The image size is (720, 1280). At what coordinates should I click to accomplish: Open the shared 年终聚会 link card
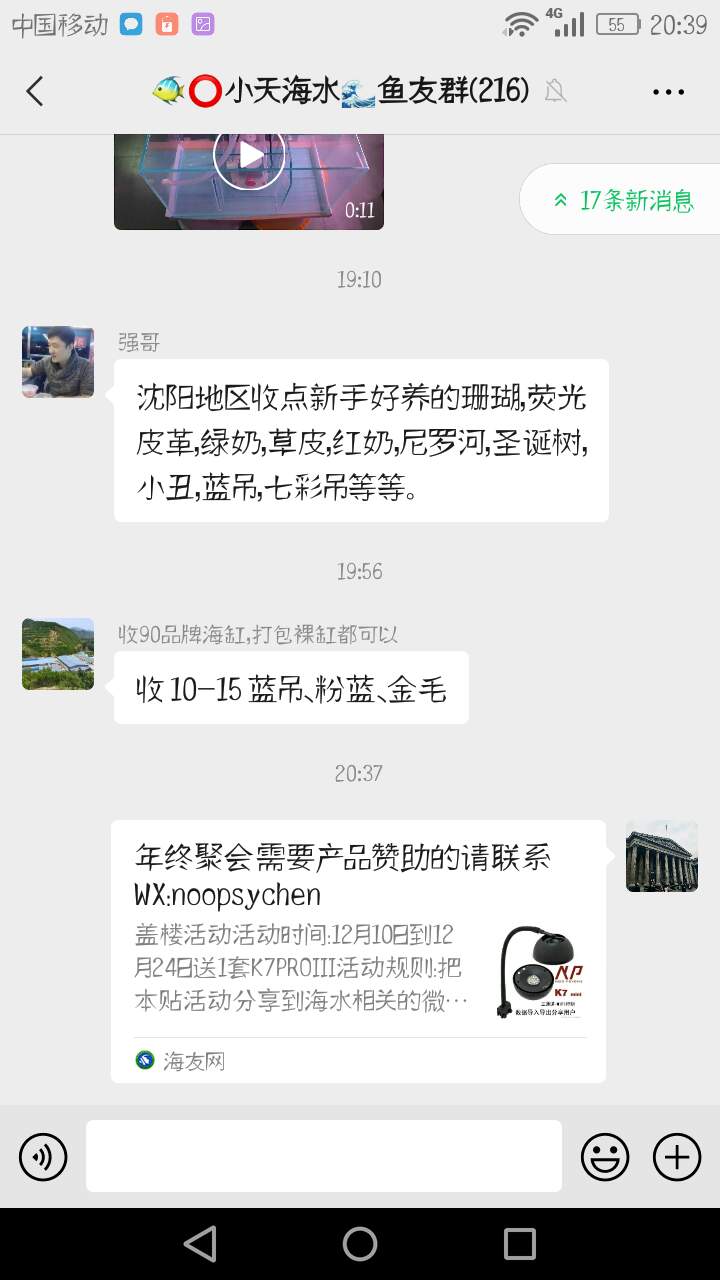click(x=358, y=950)
